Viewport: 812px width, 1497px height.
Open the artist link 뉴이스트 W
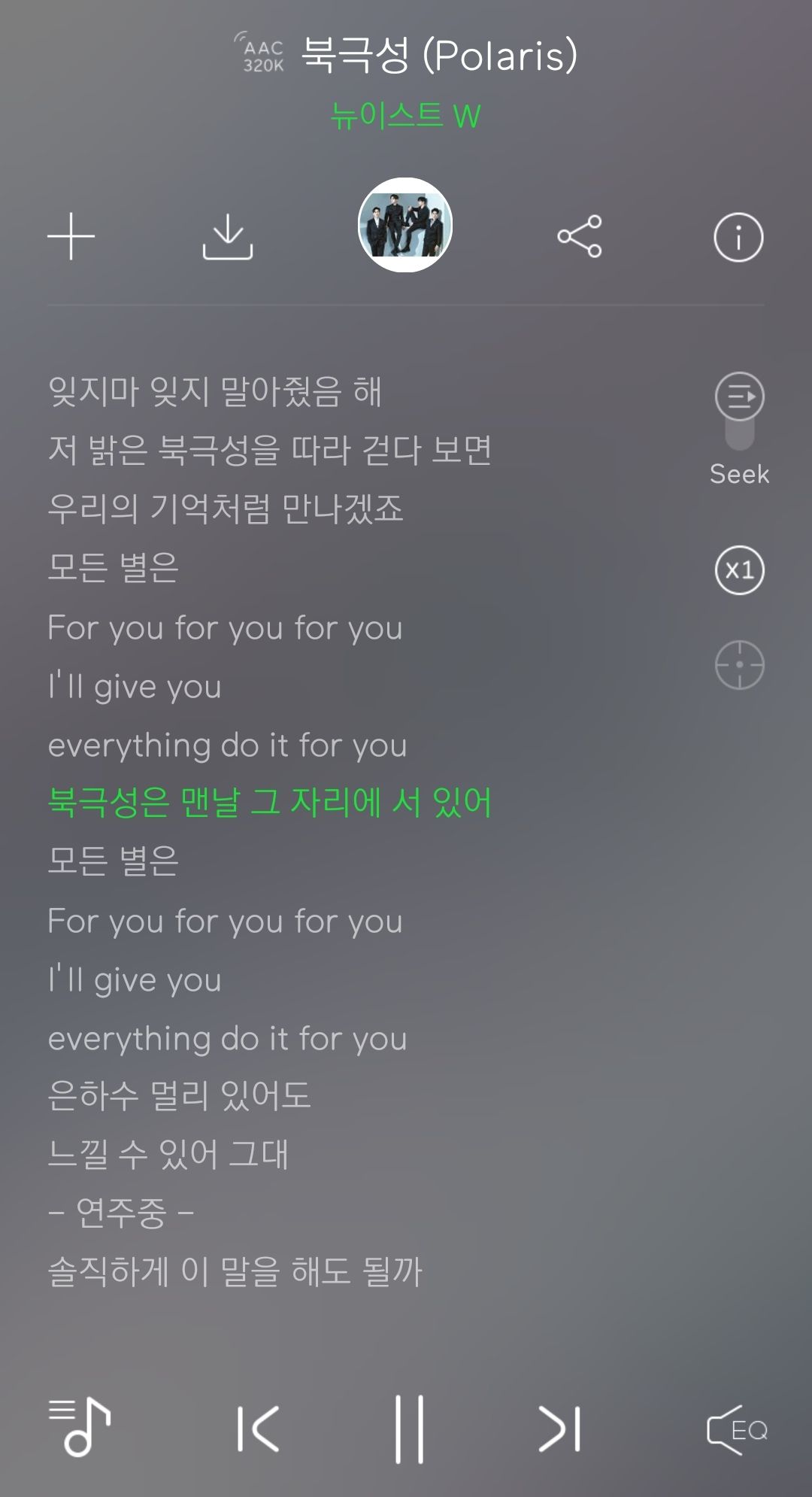[x=405, y=117]
